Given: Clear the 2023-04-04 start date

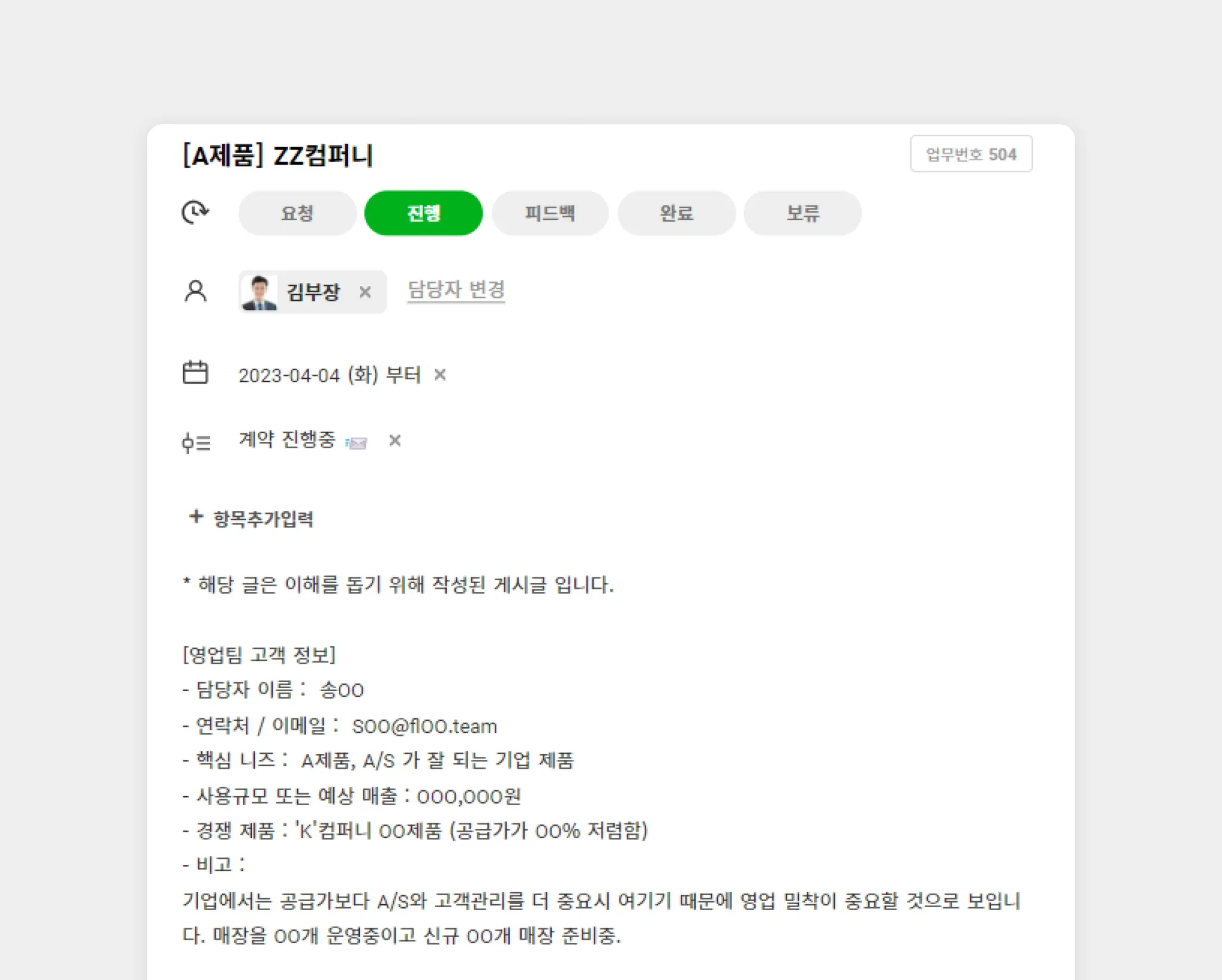Looking at the screenshot, I should pos(440,374).
